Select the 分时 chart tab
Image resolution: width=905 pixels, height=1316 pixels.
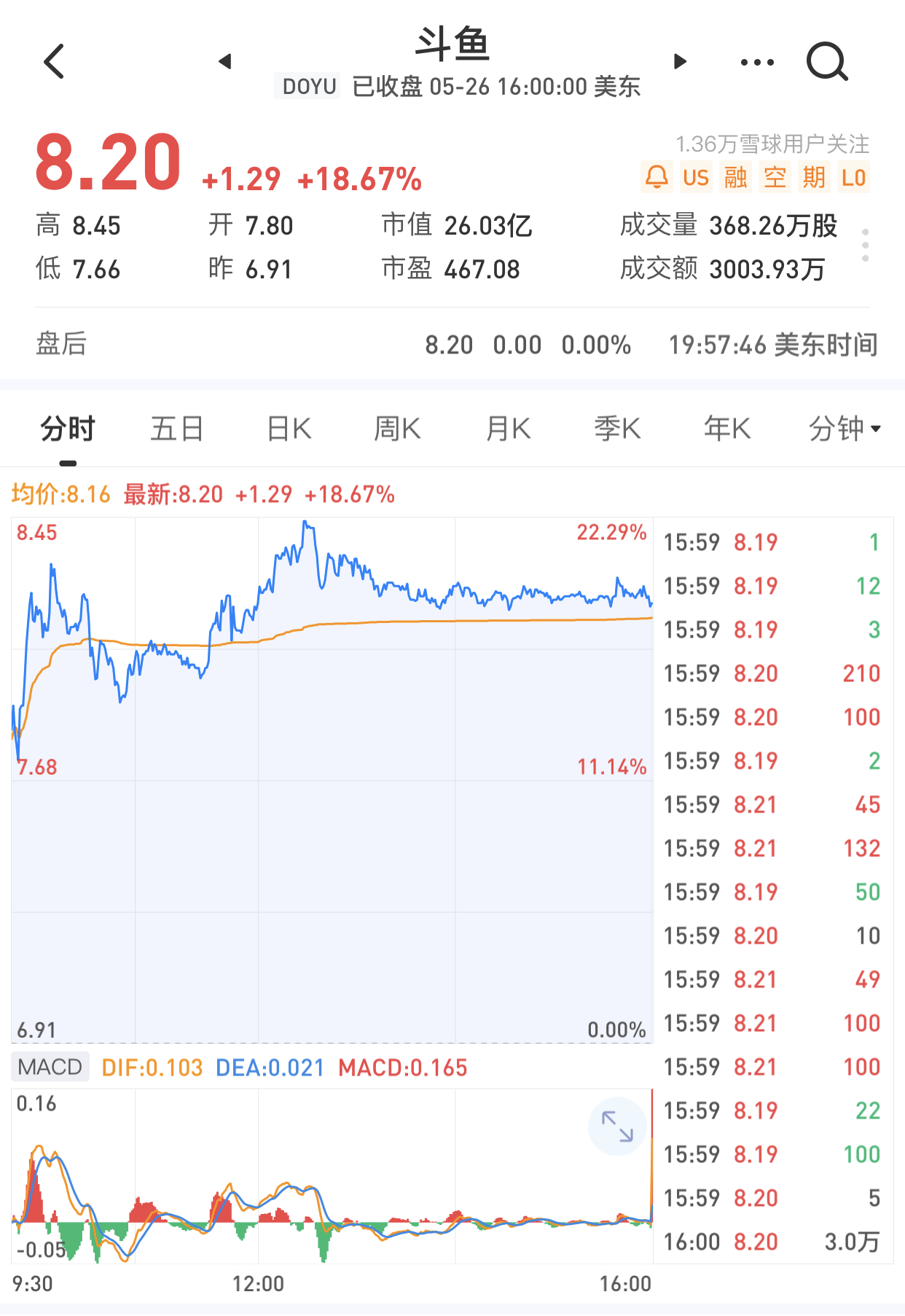coord(68,428)
